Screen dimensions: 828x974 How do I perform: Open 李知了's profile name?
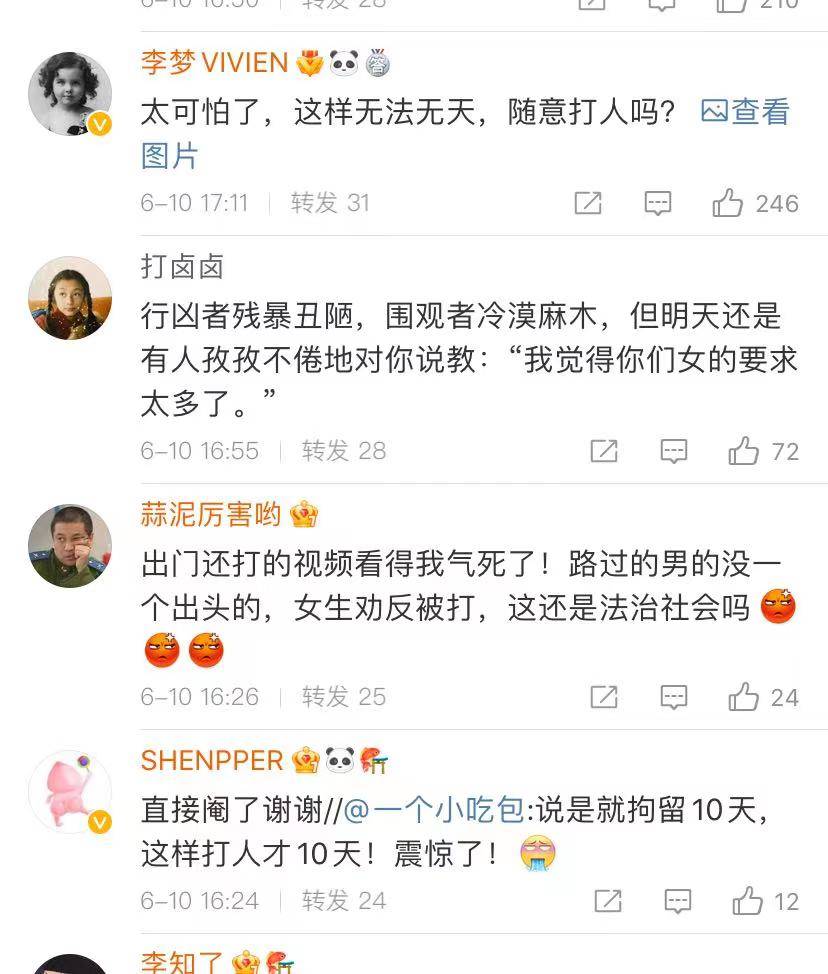pos(182,962)
